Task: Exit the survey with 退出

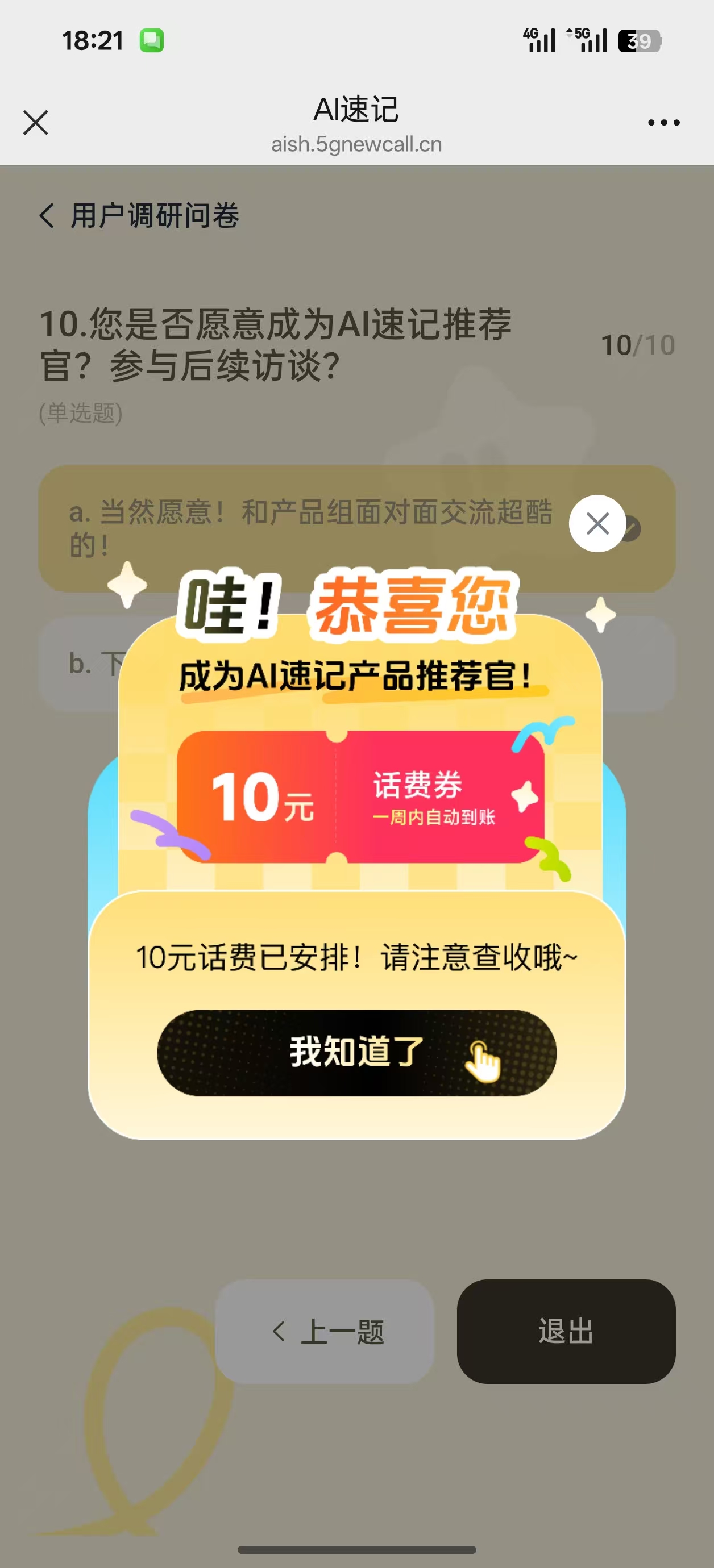Action: [566, 1331]
